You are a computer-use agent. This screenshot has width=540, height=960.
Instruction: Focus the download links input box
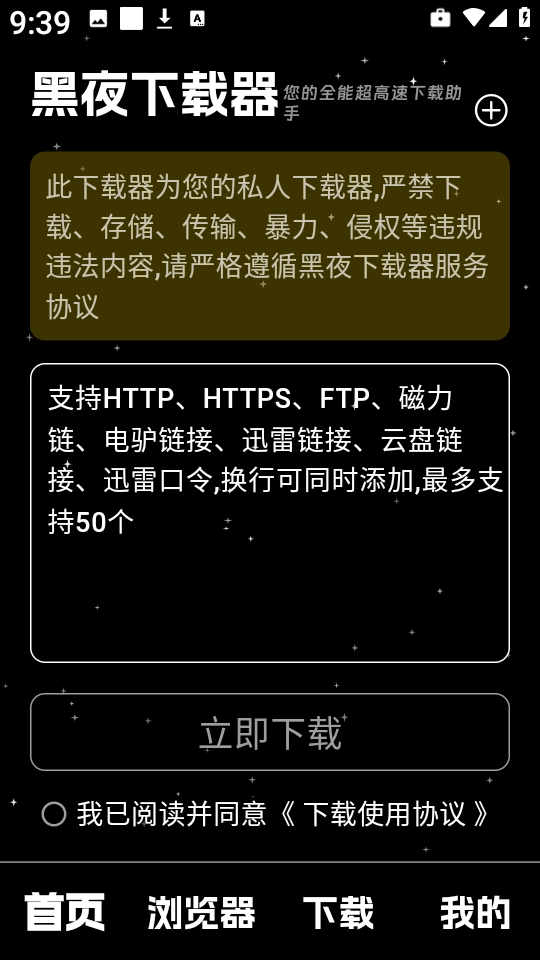point(270,513)
